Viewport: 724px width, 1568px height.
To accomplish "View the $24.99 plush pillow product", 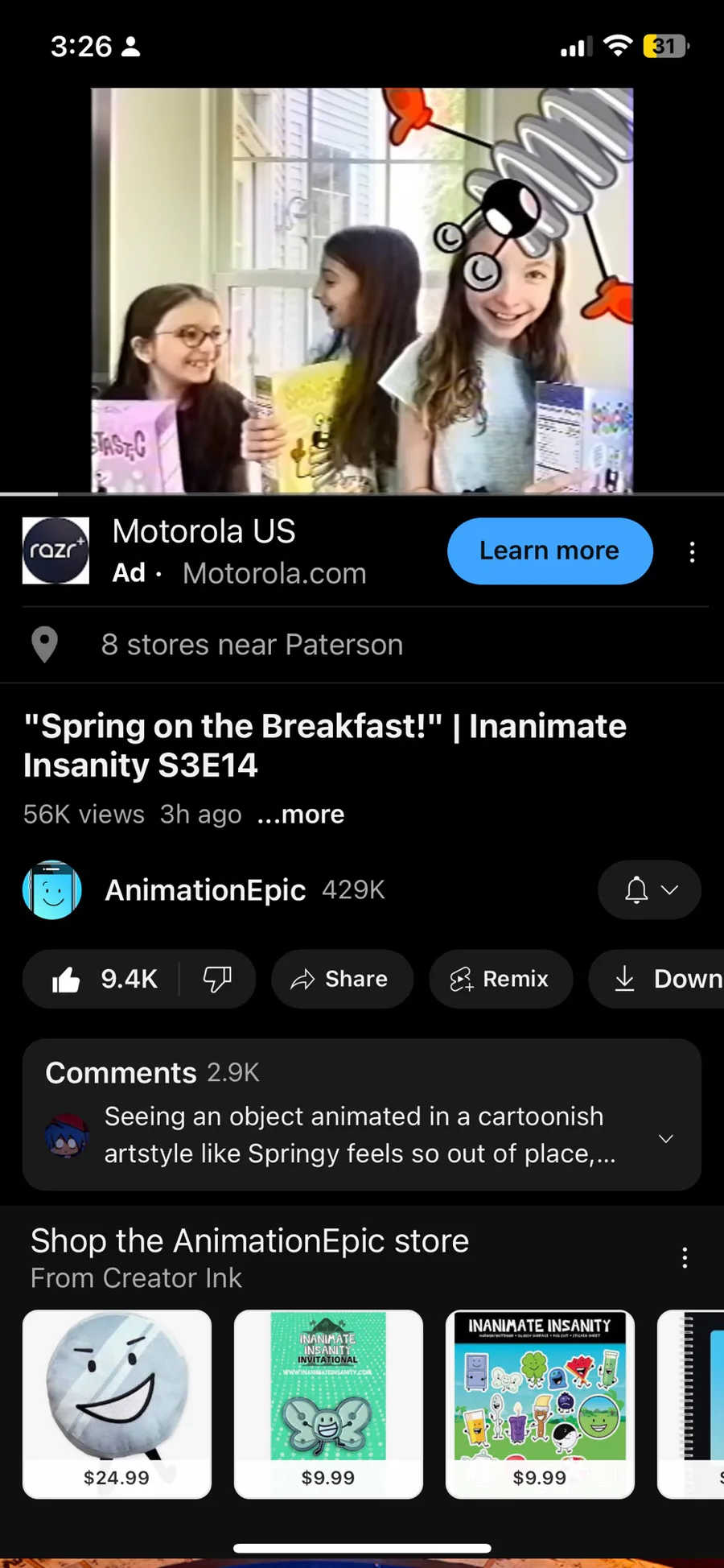I will coord(117,1403).
